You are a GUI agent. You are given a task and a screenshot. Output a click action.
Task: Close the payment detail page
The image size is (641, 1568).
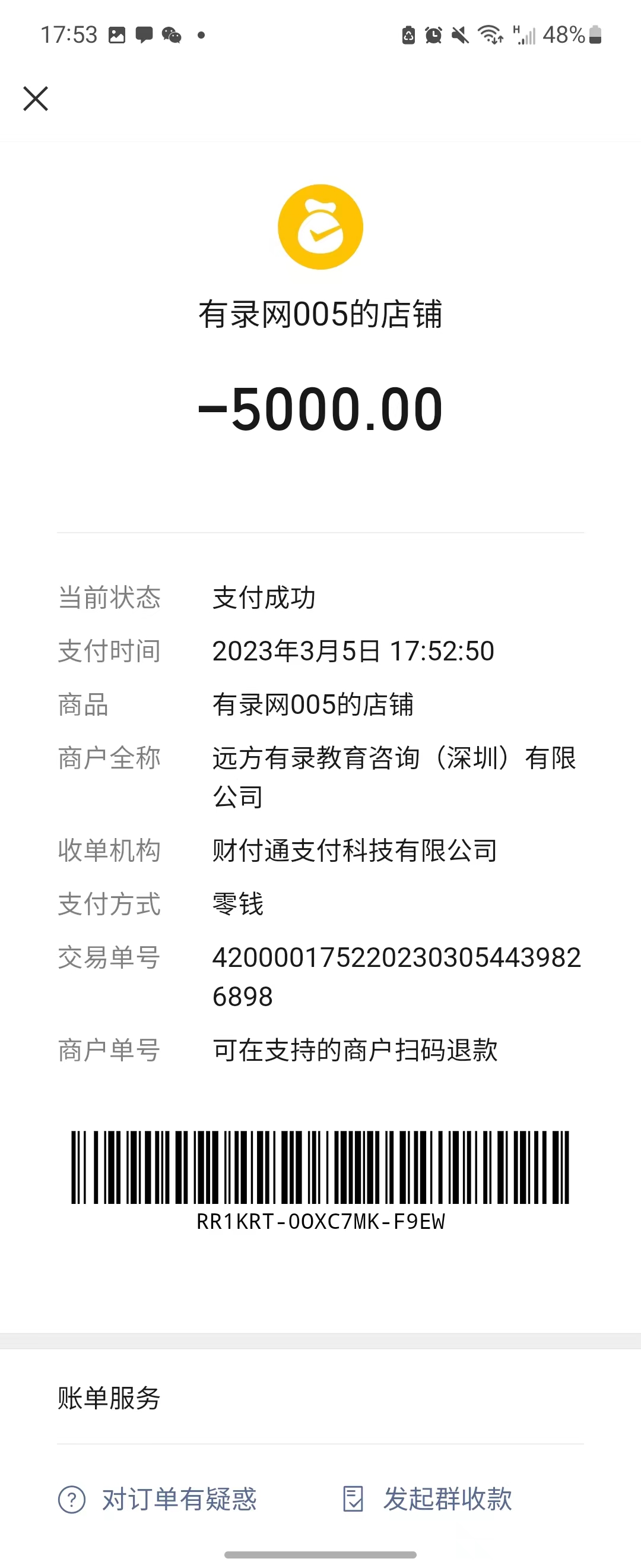coord(36,99)
